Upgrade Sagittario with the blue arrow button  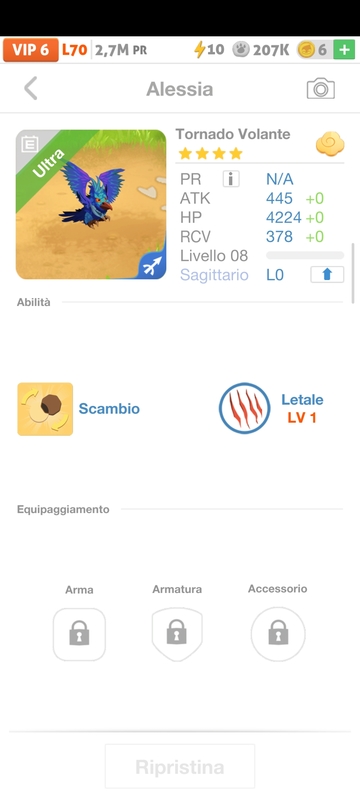pyautogui.click(x=327, y=274)
